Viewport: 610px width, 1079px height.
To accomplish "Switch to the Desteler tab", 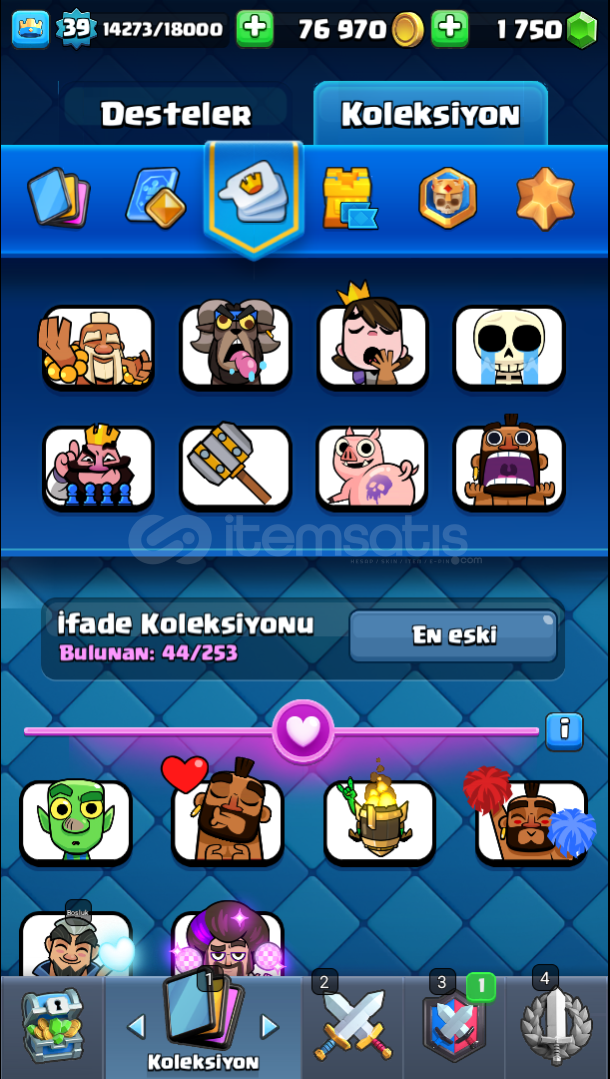I will pyautogui.click(x=176, y=114).
